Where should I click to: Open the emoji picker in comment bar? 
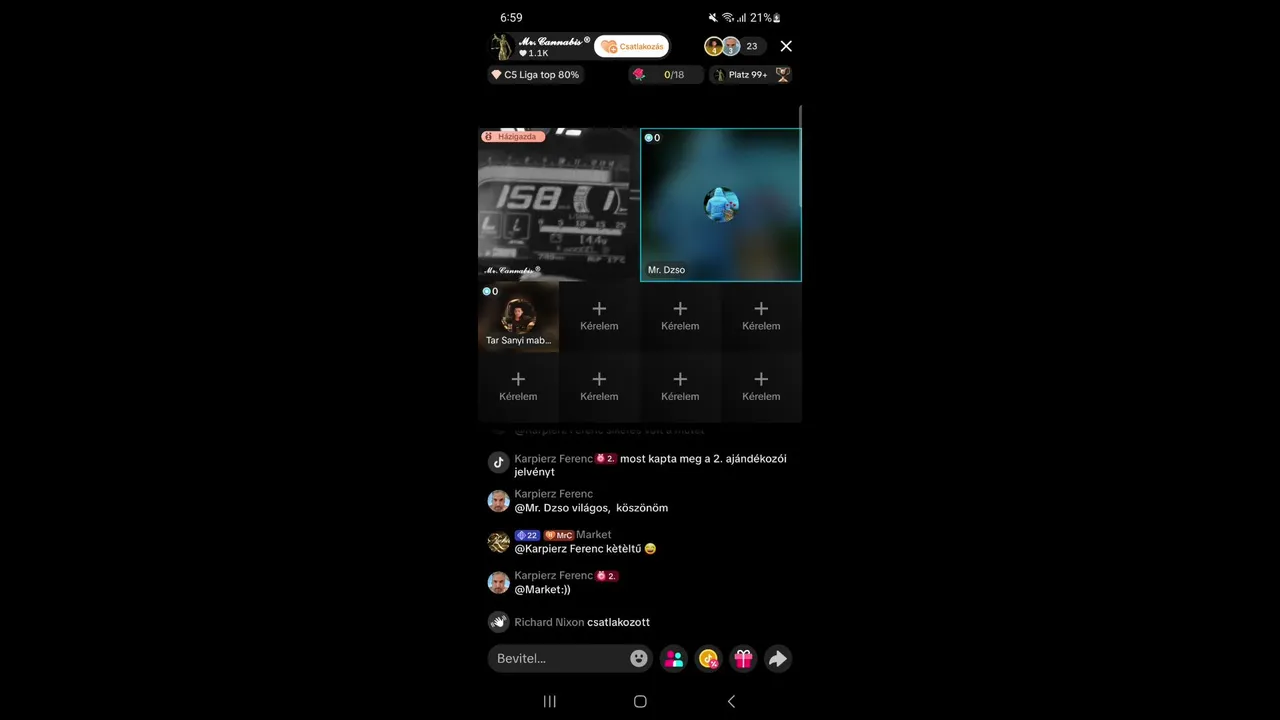(x=638, y=658)
